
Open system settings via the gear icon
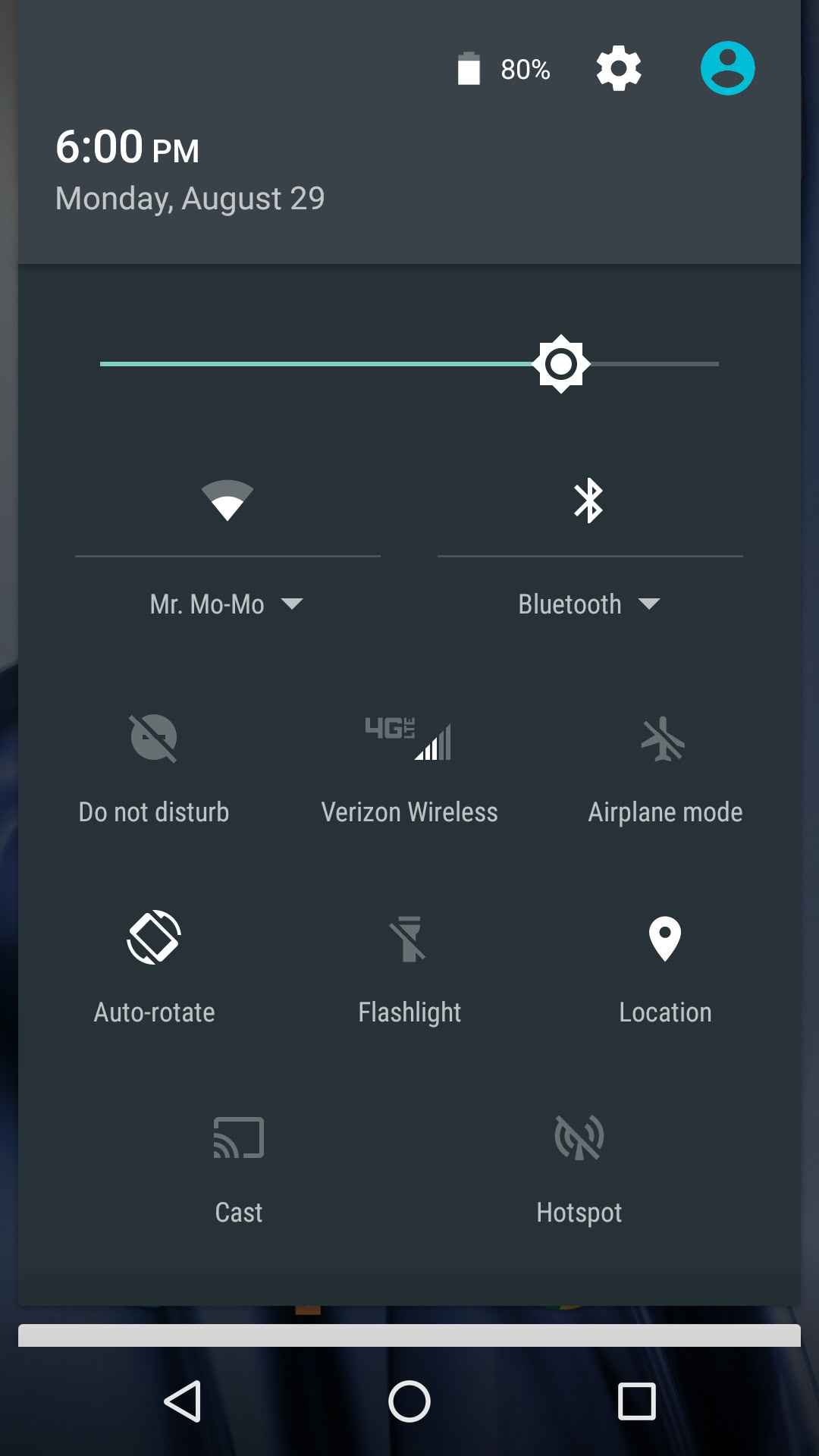[x=619, y=68]
